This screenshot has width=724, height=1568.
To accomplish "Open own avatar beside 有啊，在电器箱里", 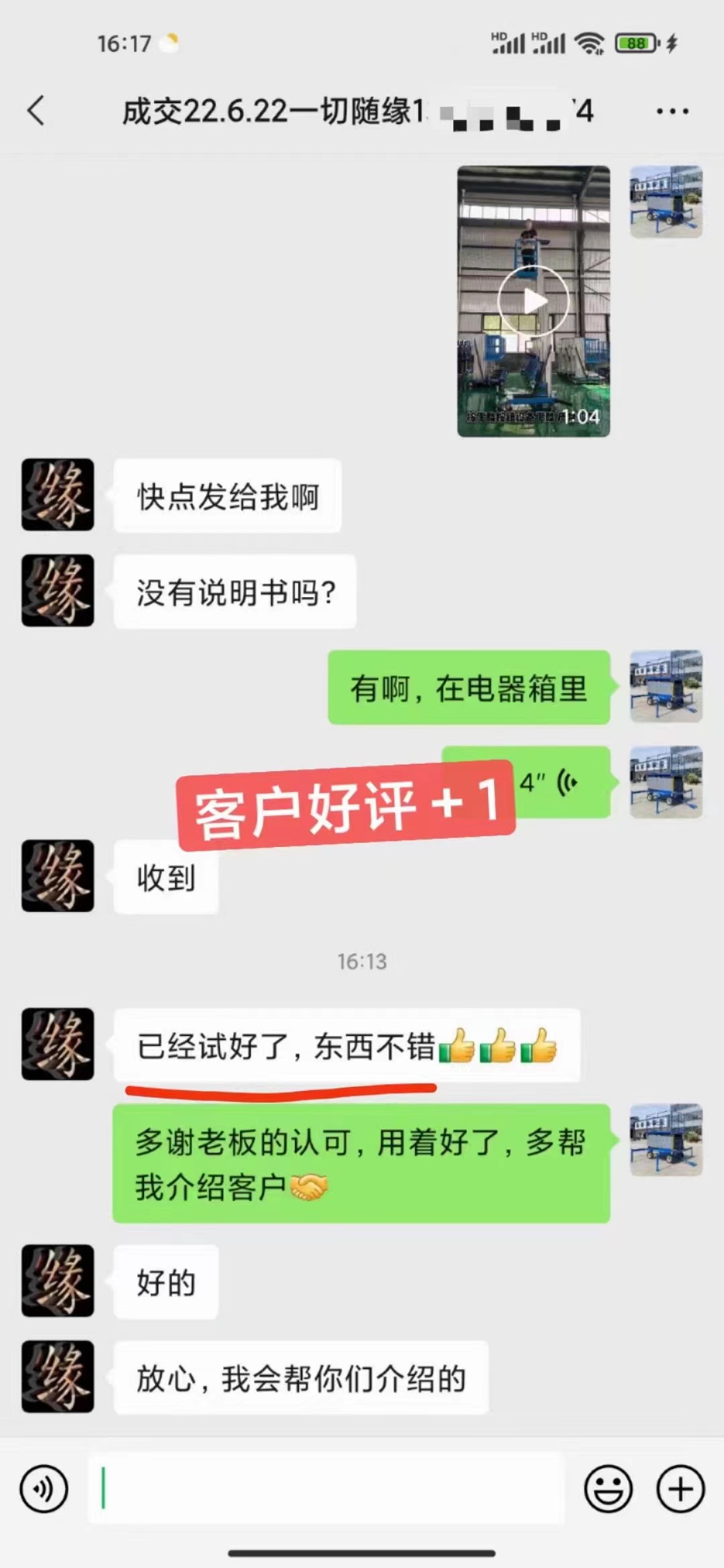I will [666, 686].
